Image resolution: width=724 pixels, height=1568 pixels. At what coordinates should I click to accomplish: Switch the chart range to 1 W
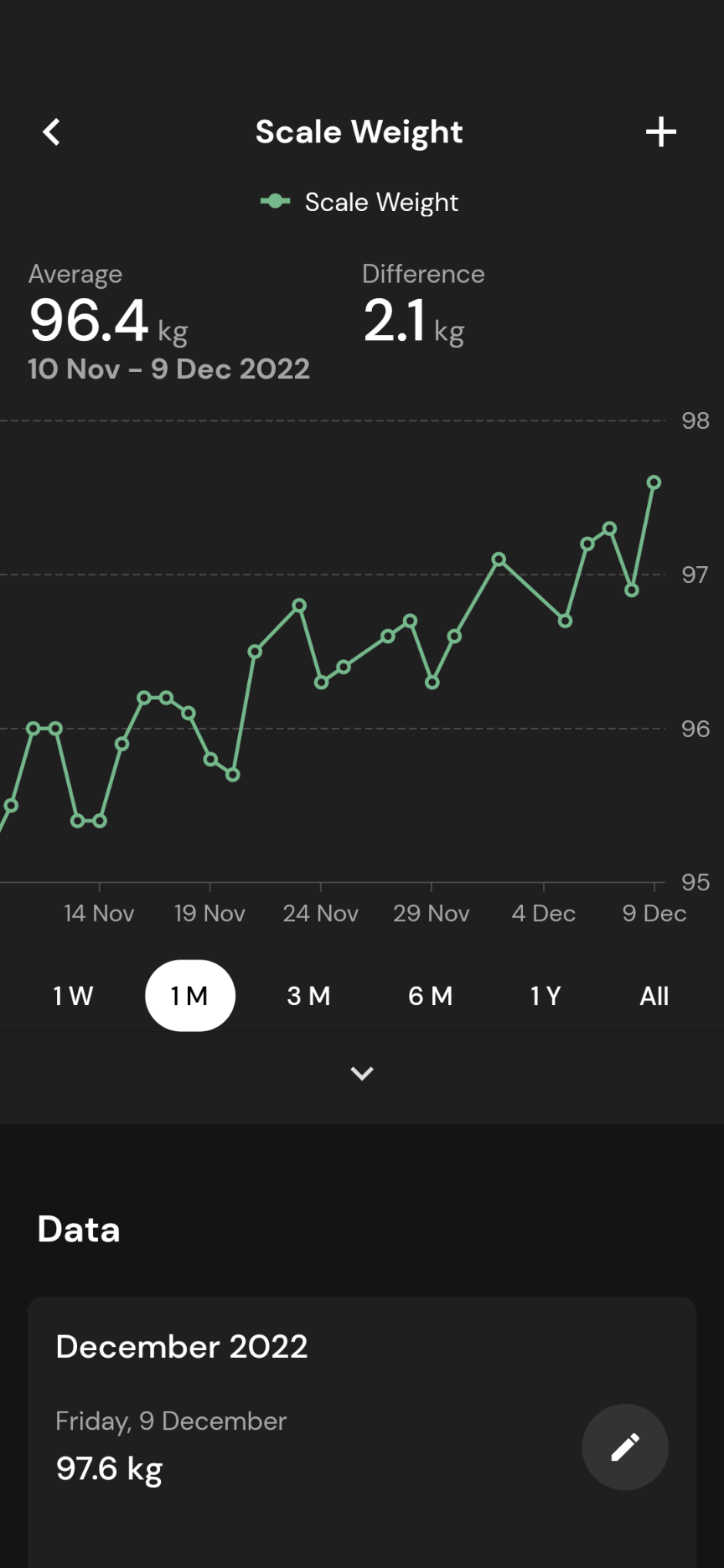click(x=73, y=996)
